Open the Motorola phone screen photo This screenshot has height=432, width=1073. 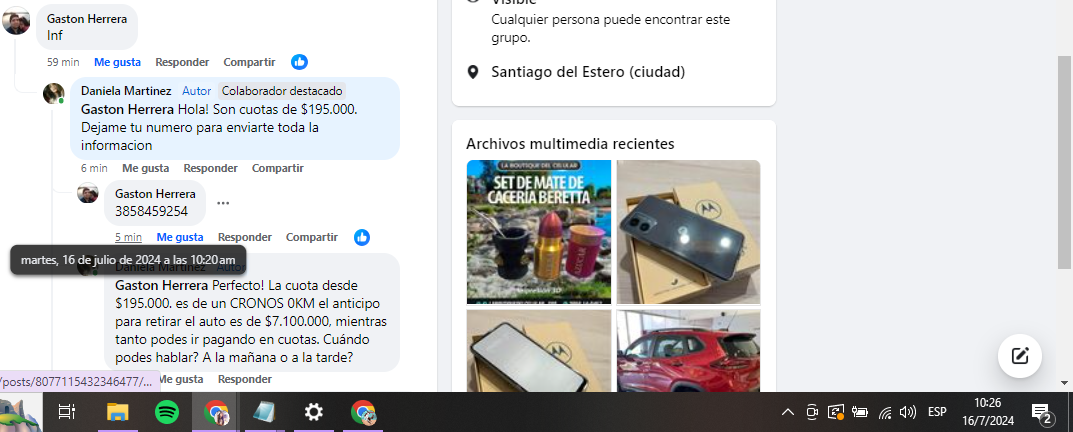pyautogui.click(x=539, y=351)
